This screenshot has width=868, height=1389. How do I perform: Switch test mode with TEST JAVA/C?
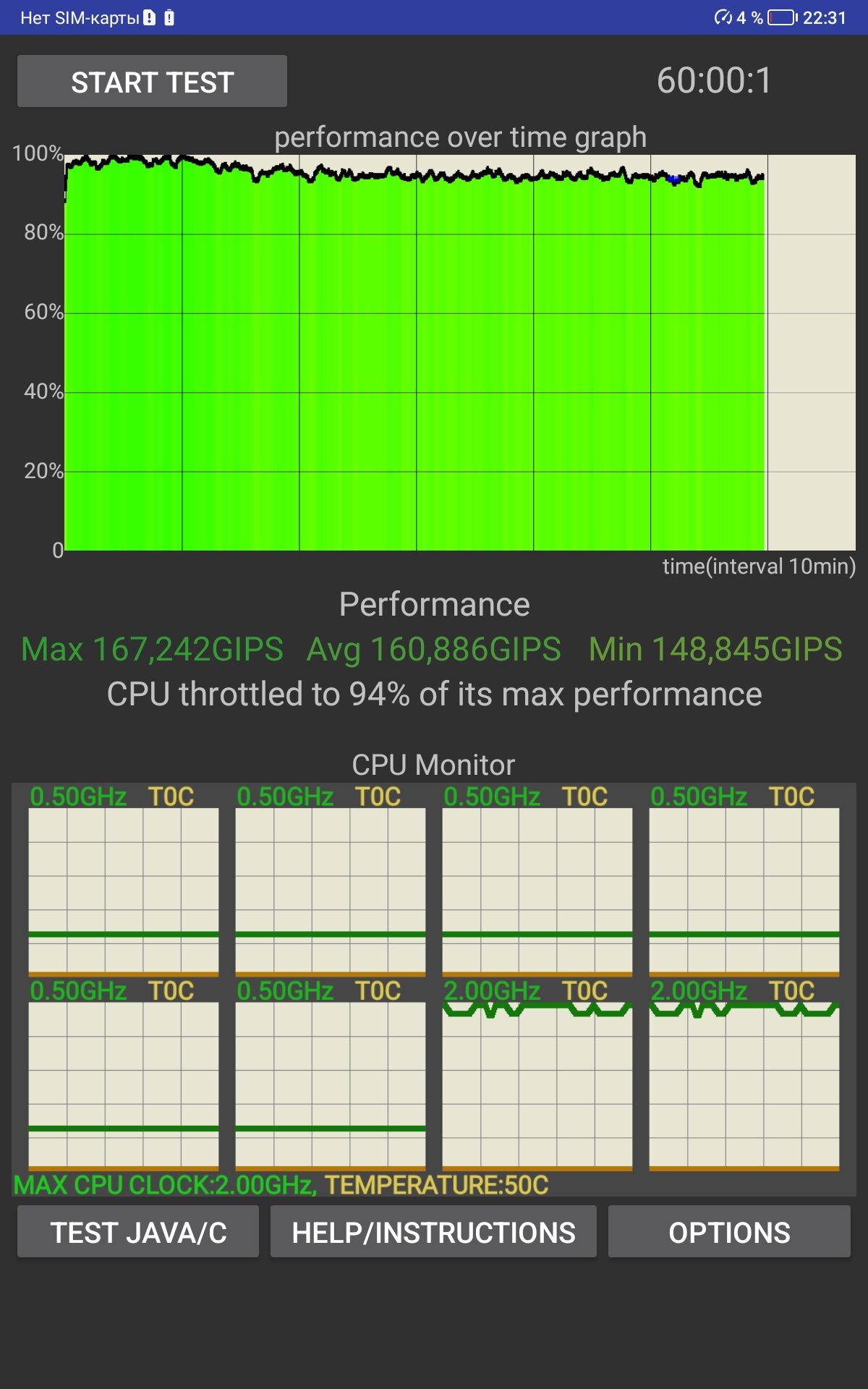[138, 1232]
